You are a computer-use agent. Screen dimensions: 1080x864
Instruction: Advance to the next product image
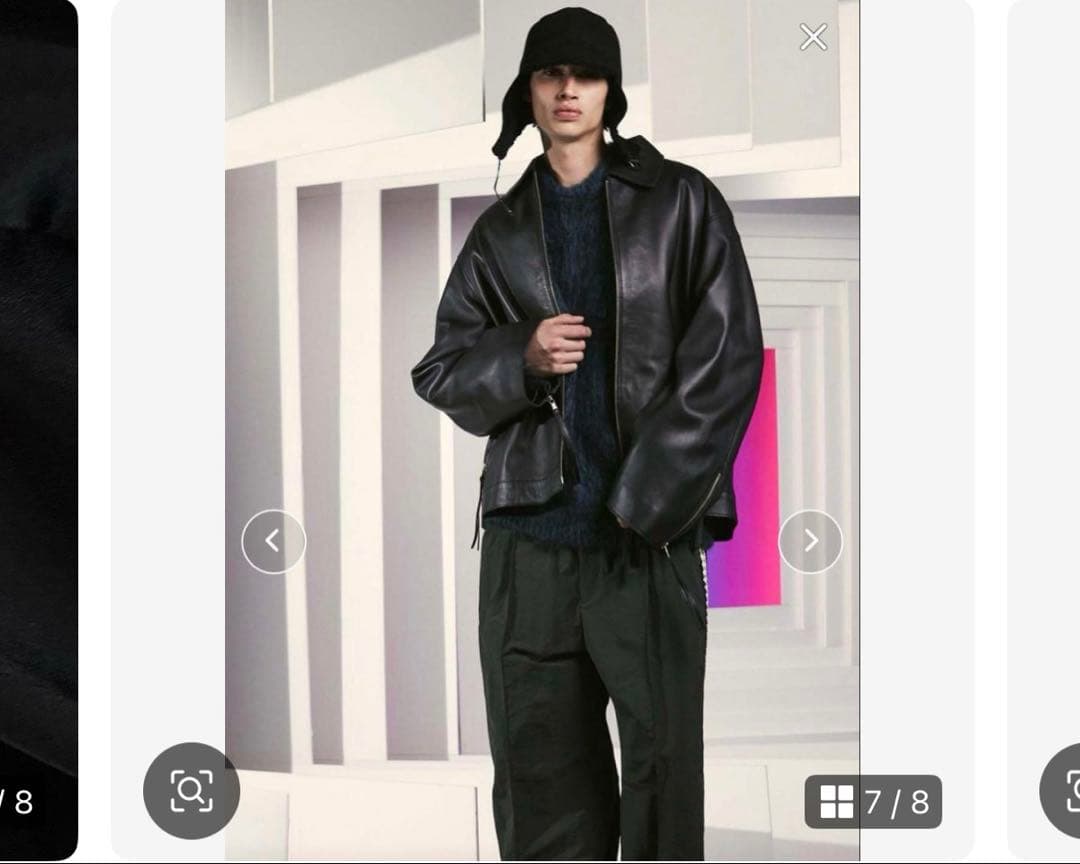810,541
